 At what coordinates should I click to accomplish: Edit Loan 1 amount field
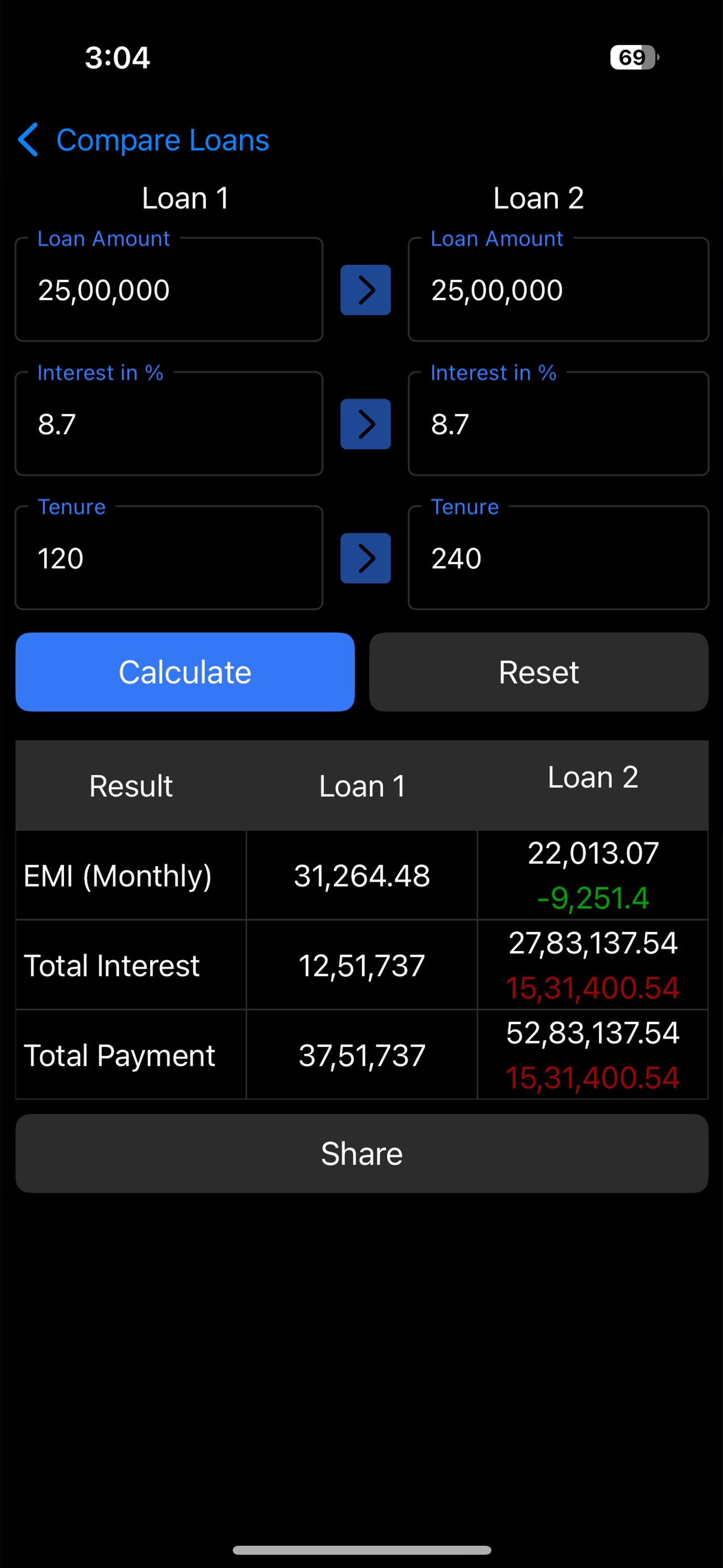(x=169, y=290)
